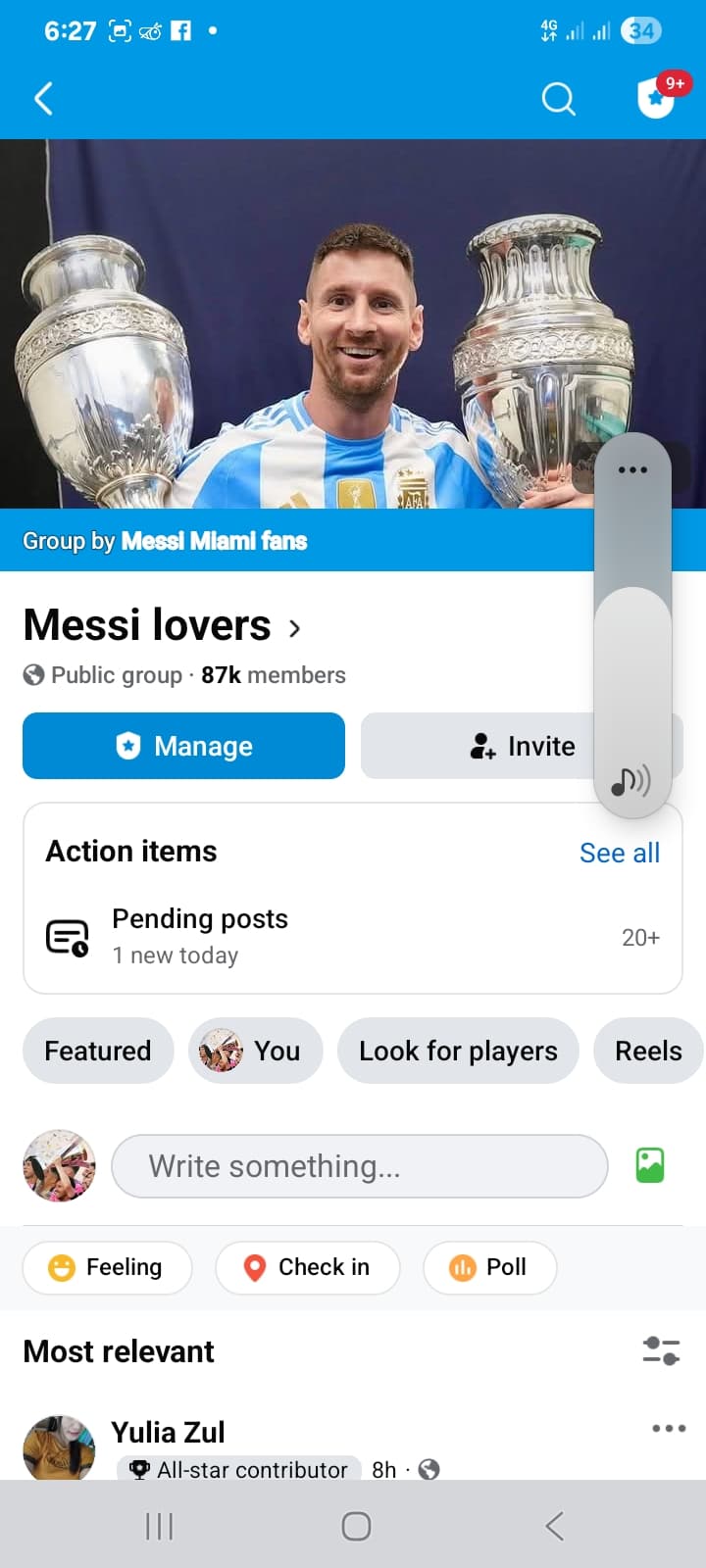The height and width of the screenshot is (1568, 706).
Task: Open Messi lovers group details
Action: click(x=162, y=626)
